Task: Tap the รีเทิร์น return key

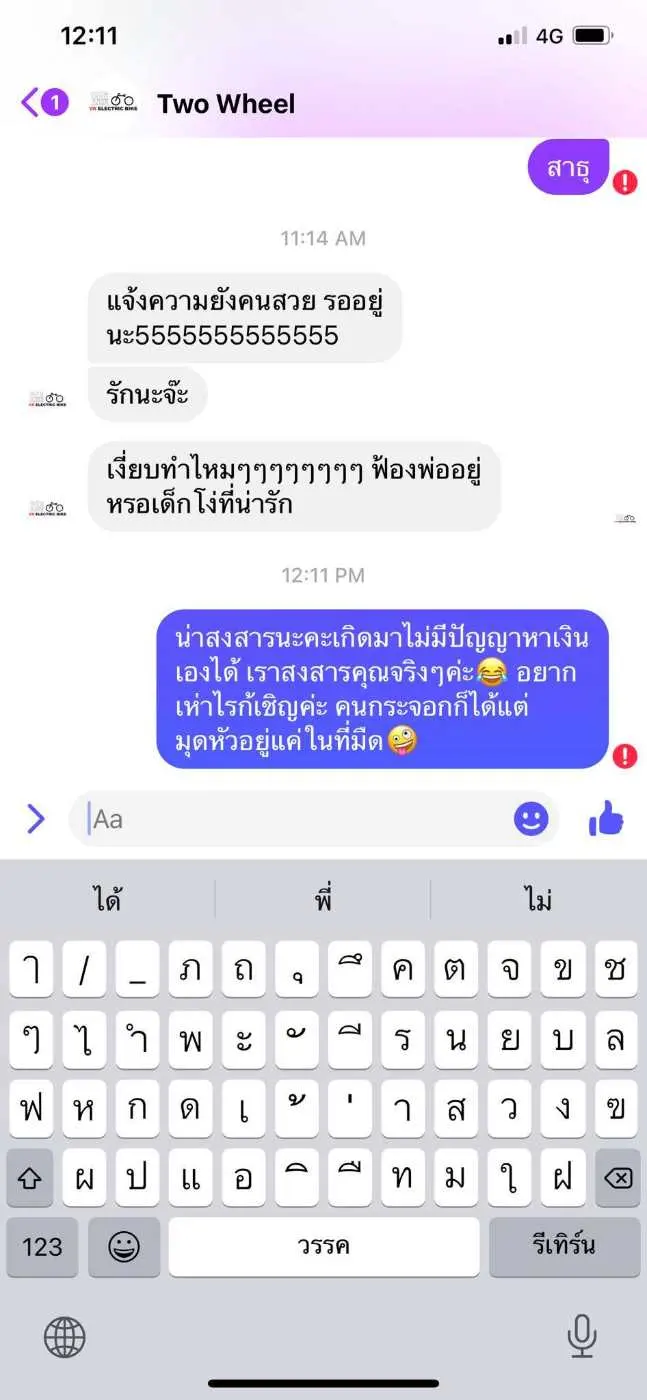Action: (564, 1246)
